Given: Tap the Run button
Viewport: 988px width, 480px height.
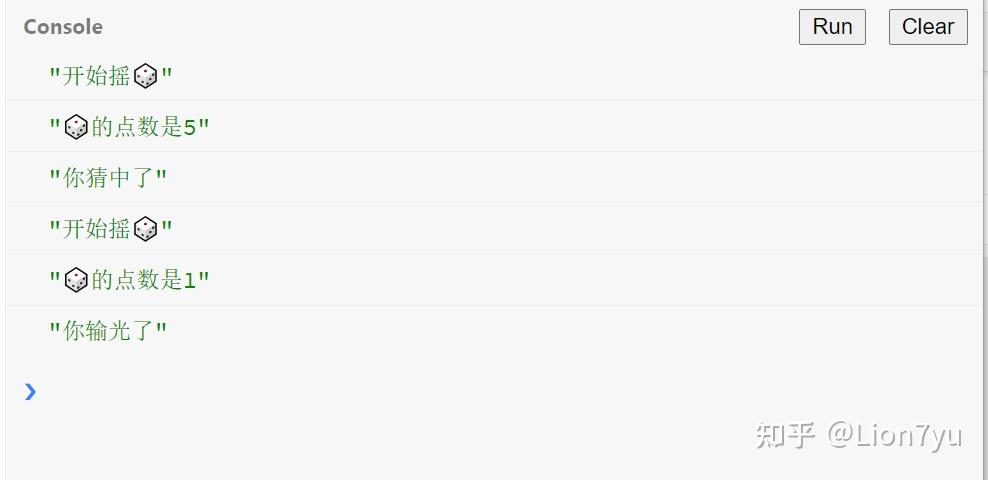Looking at the screenshot, I should click(x=831, y=27).
